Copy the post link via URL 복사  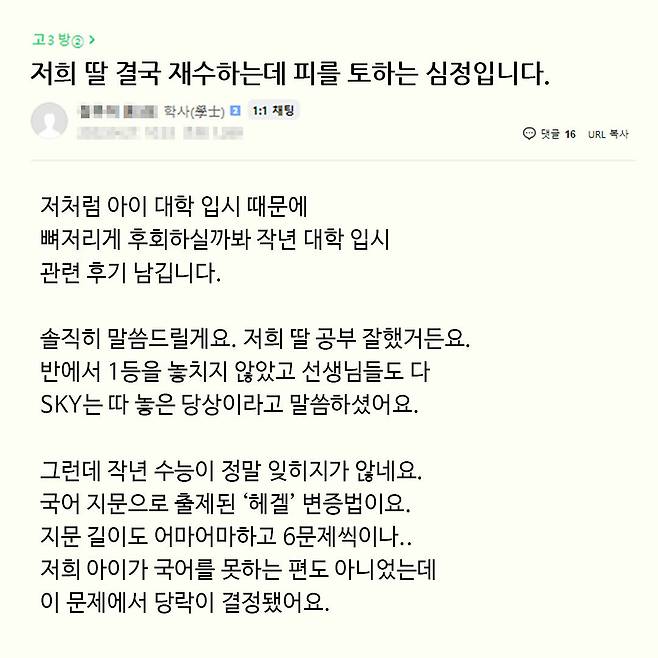[x=608, y=134]
